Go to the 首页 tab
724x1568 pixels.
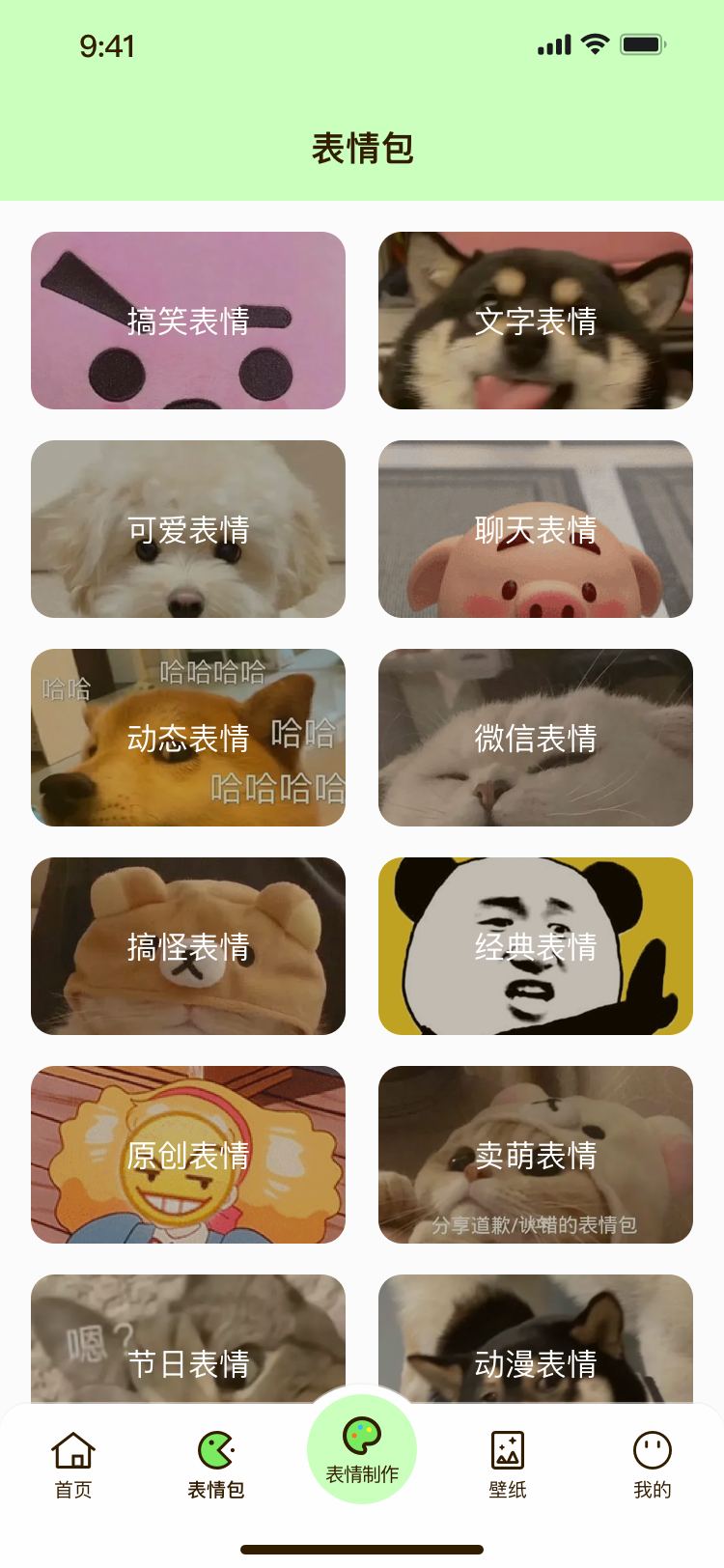coord(73,1464)
